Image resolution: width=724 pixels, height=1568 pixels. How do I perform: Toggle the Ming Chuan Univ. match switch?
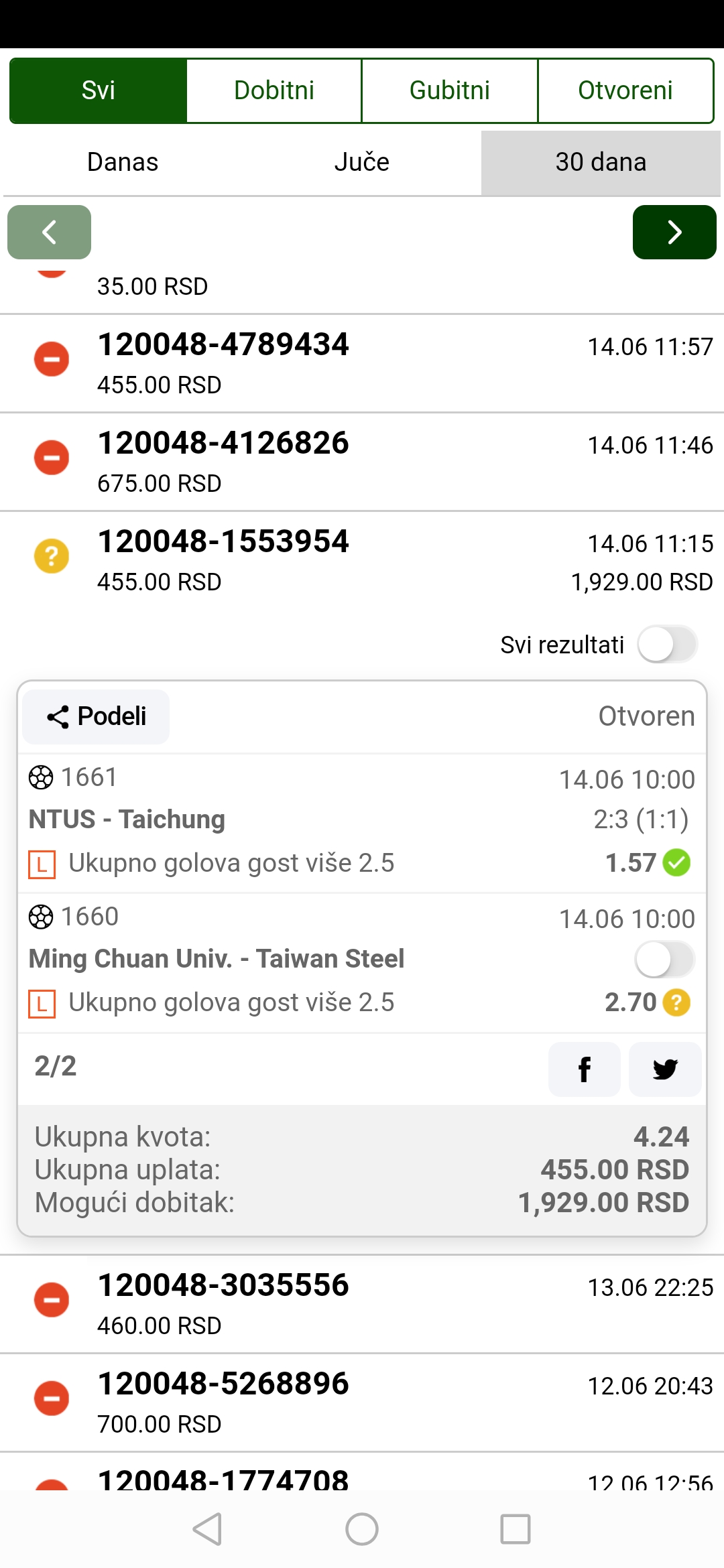point(664,960)
